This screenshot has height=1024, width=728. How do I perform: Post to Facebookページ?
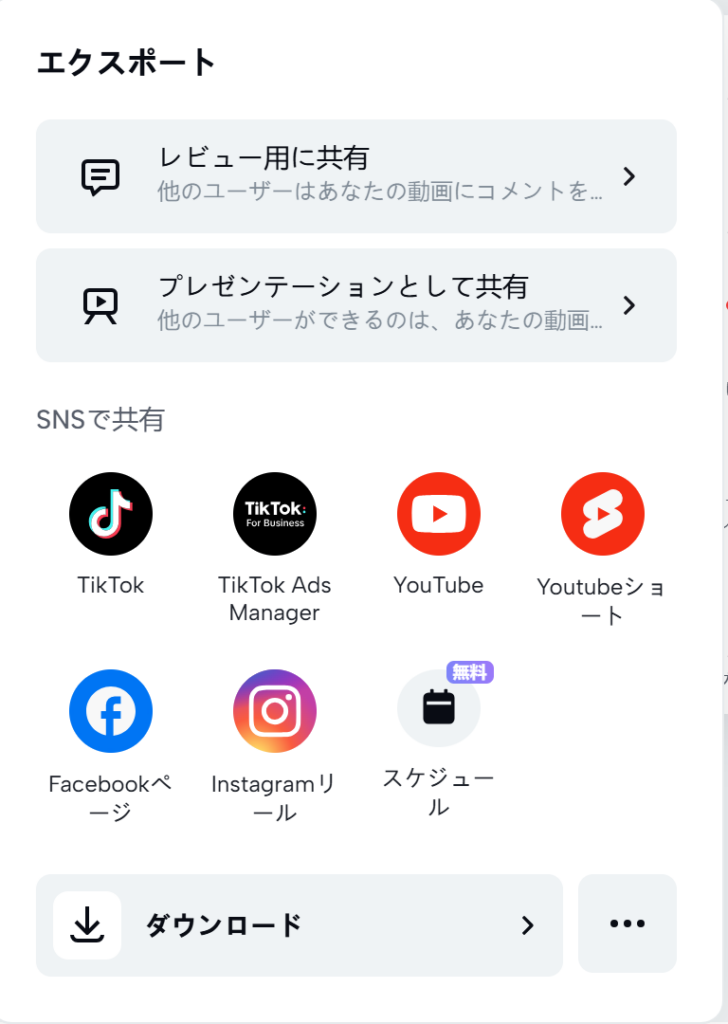111,711
